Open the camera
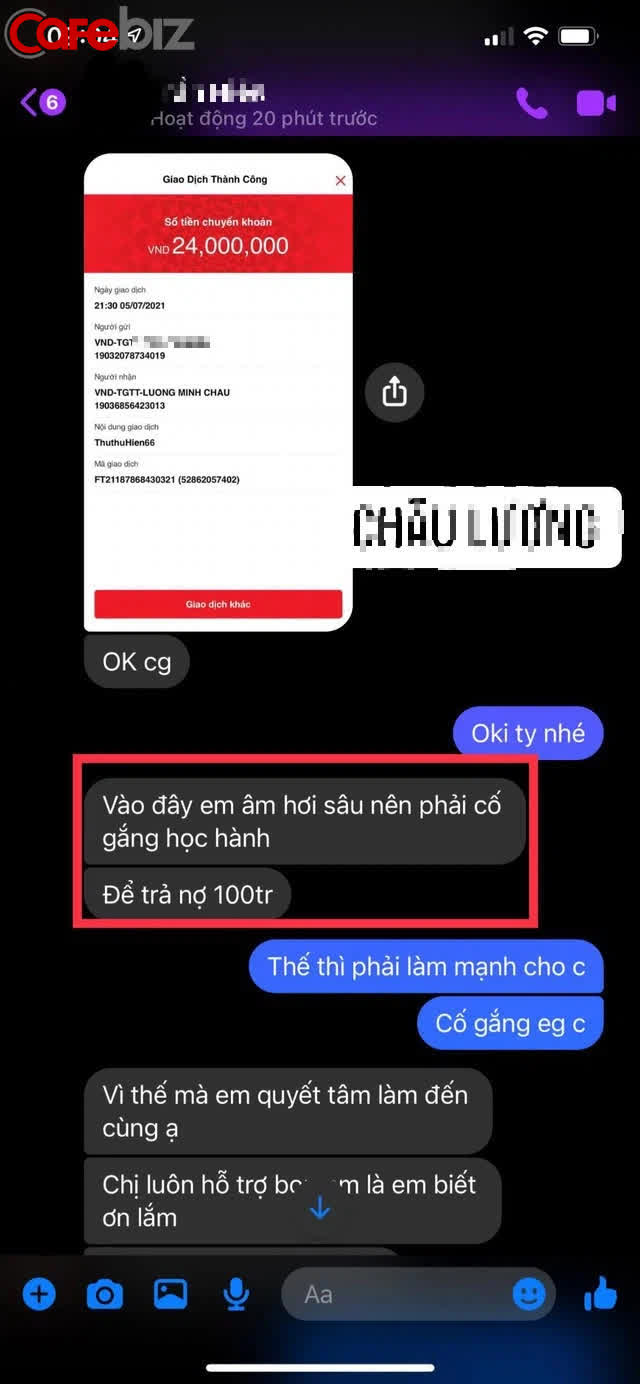 point(104,1295)
